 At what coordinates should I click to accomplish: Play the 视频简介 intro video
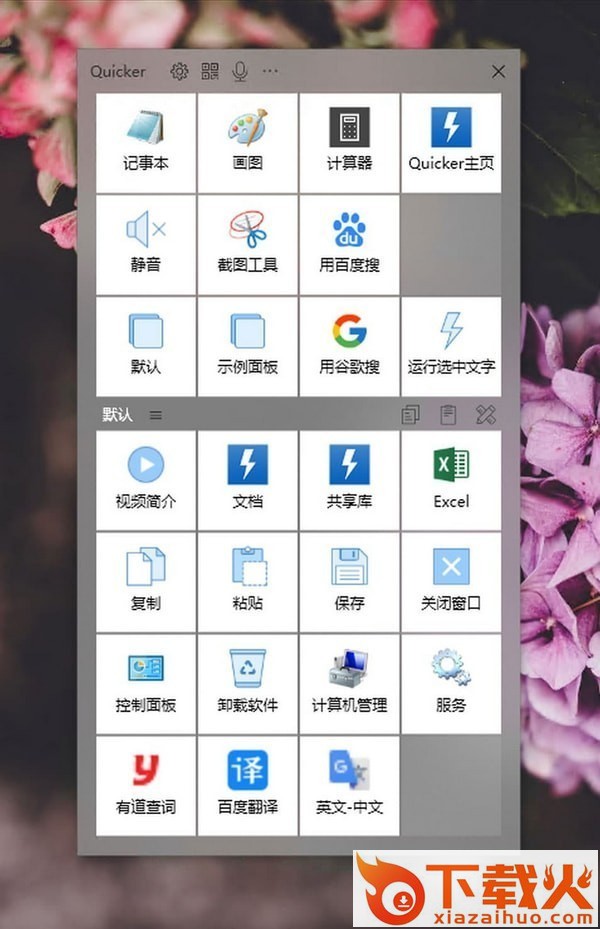146,480
